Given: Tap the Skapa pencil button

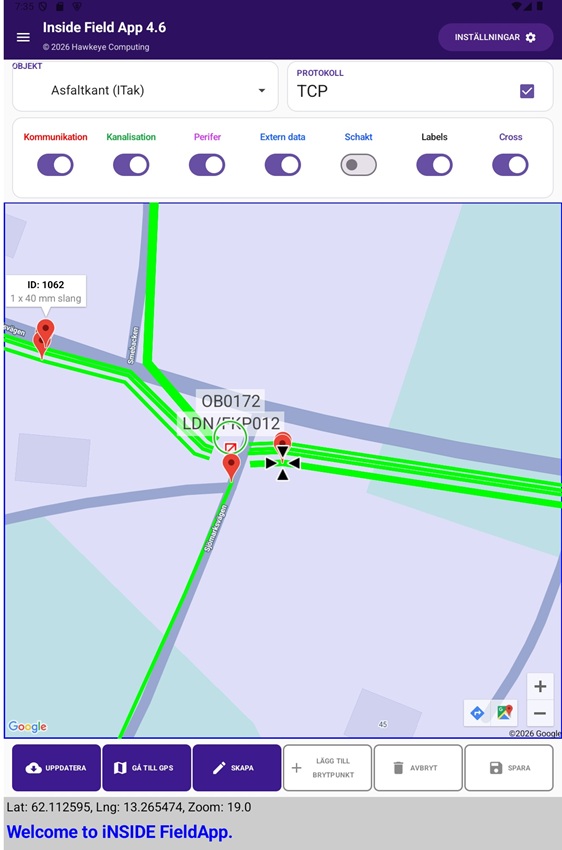Looking at the screenshot, I should [x=237, y=768].
